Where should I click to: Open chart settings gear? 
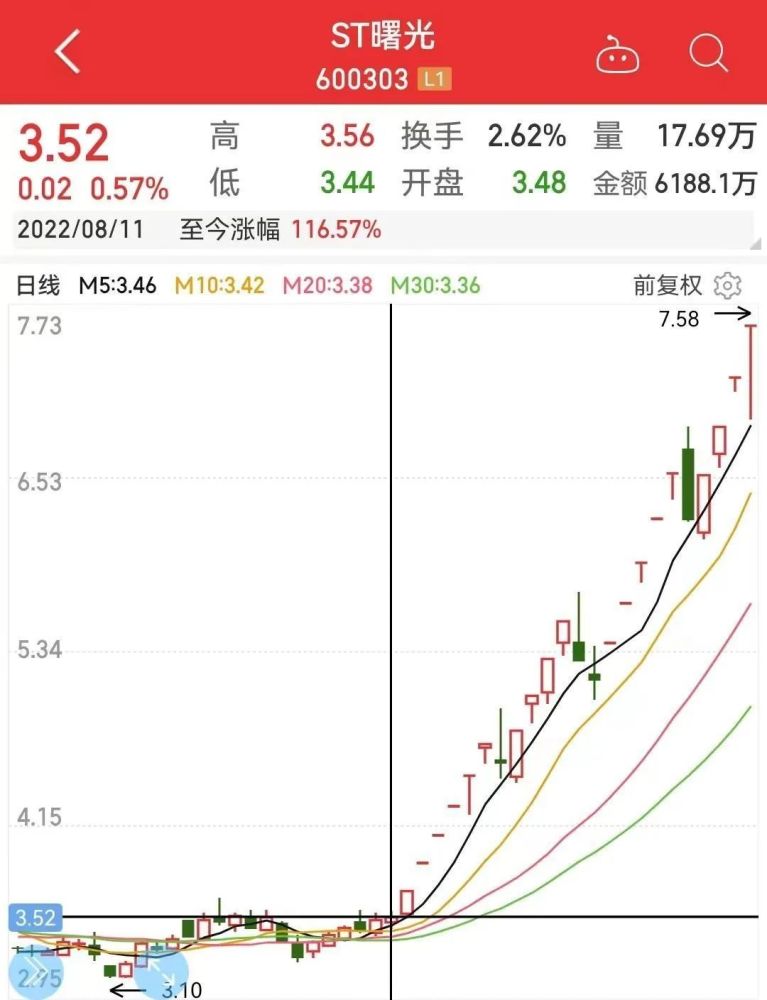[x=728, y=286]
